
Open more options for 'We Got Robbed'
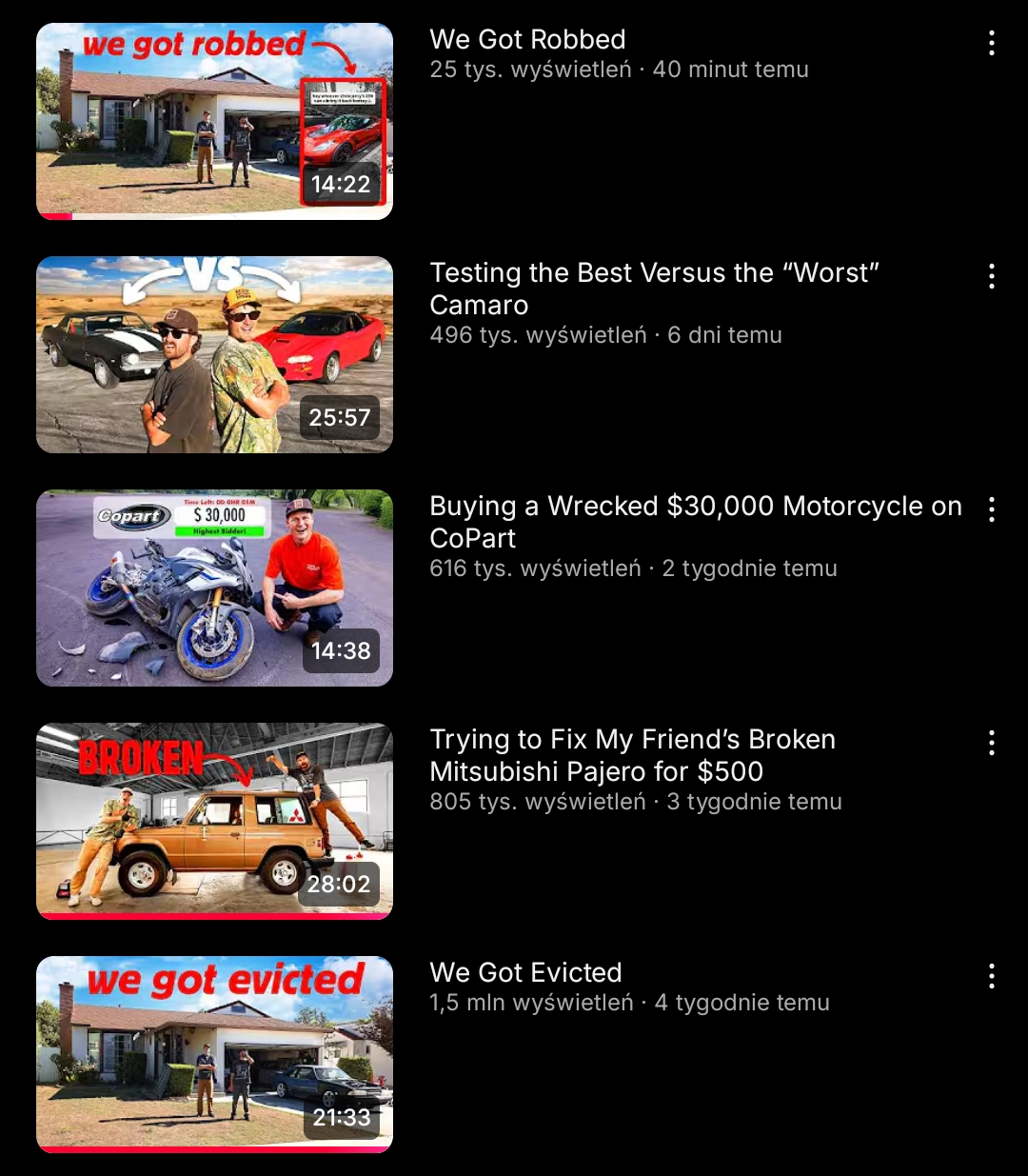992,43
